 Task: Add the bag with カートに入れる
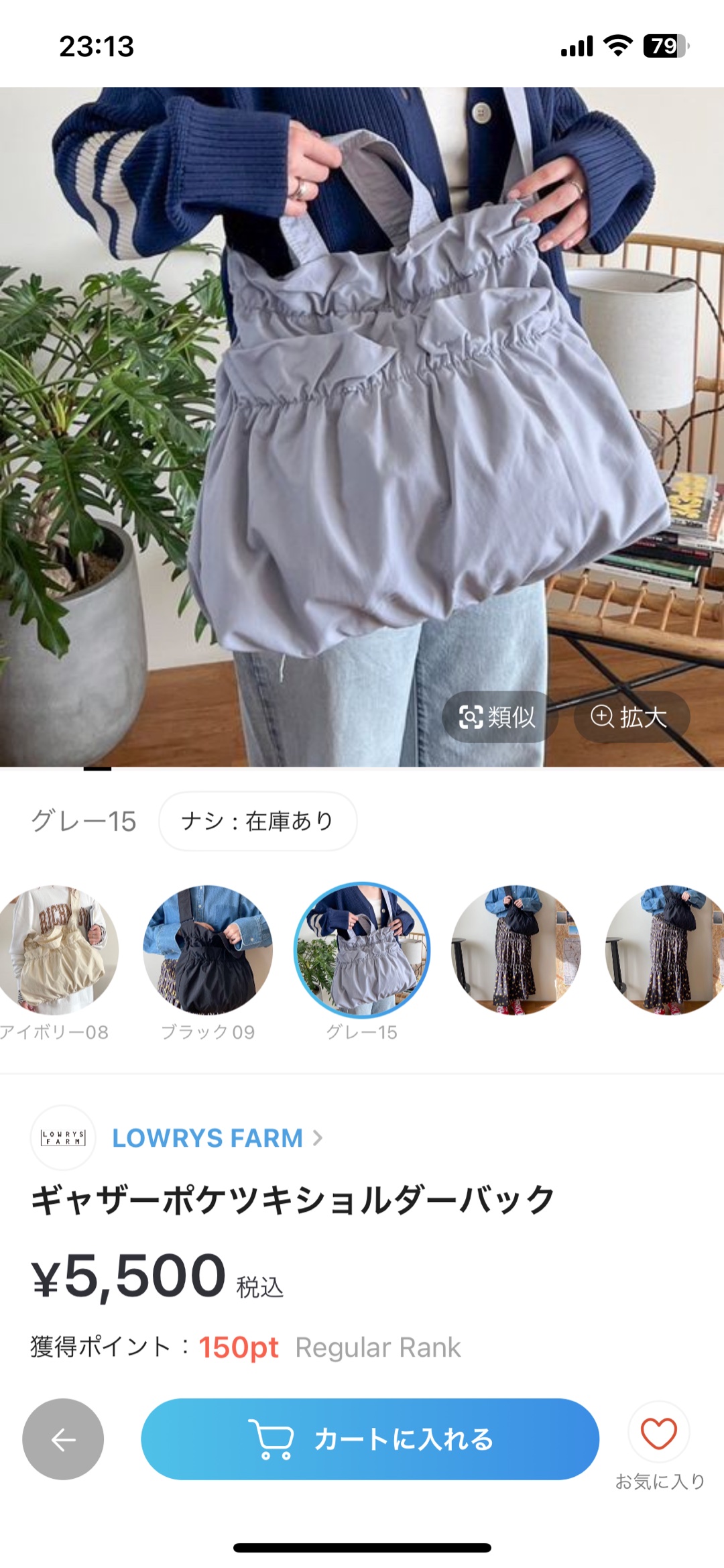click(x=370, y=1439)
